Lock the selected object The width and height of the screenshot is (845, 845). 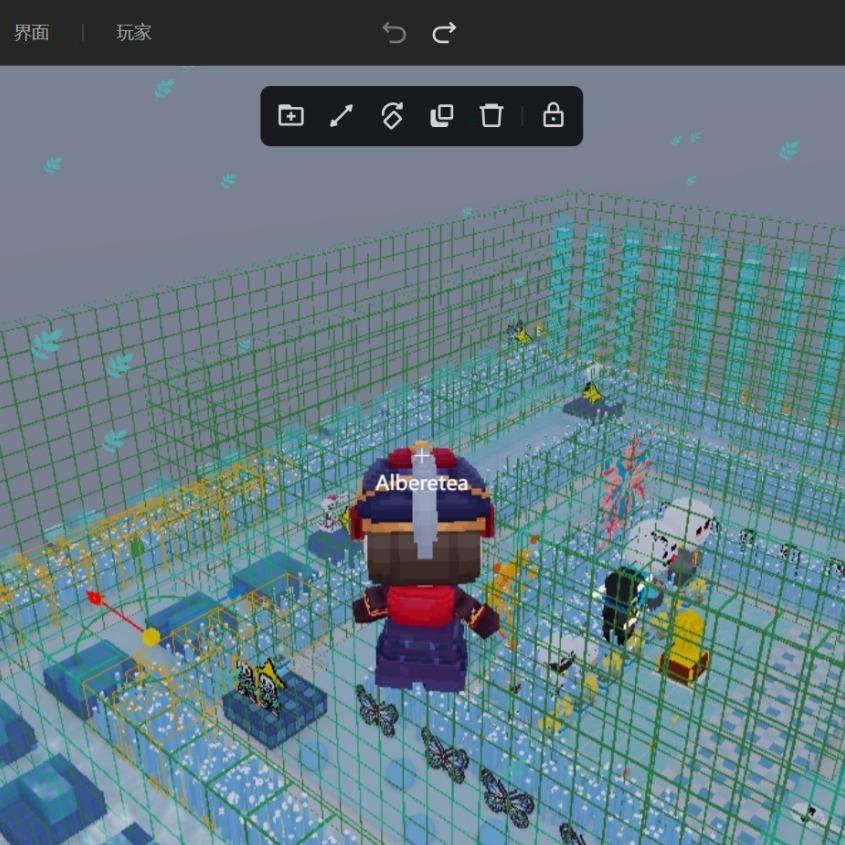click(x=553, y=116)
